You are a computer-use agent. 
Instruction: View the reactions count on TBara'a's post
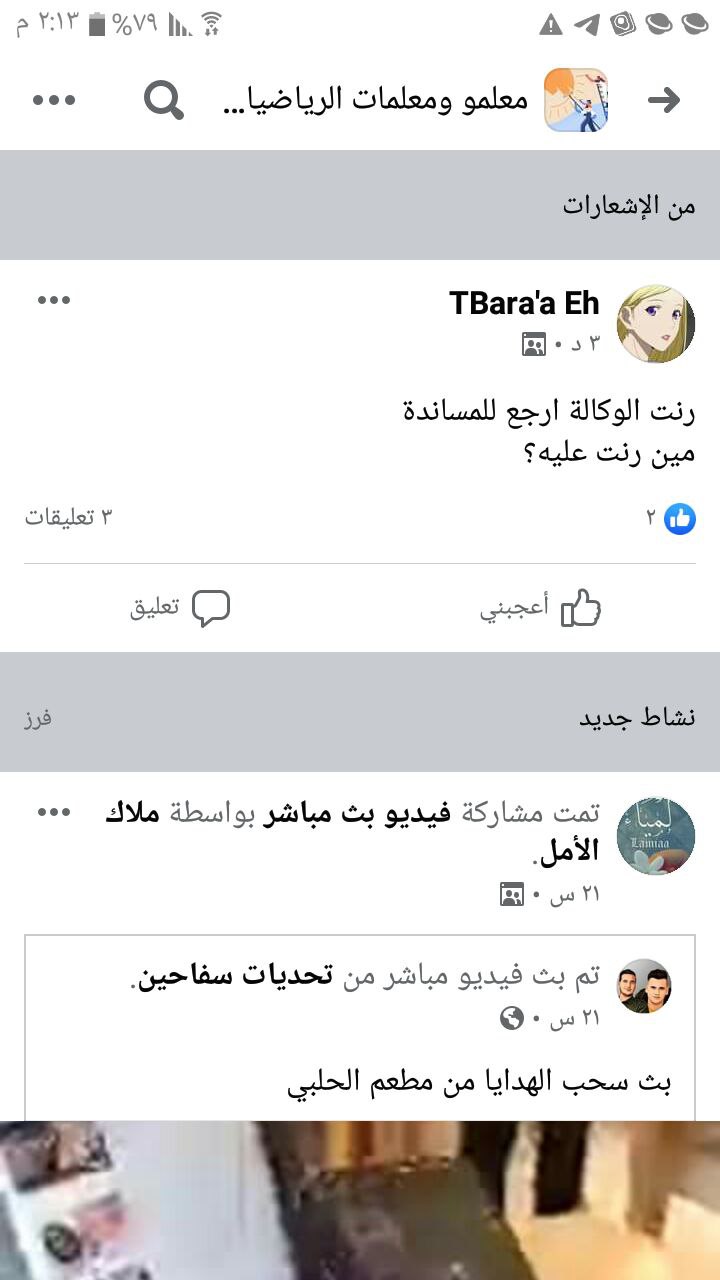click(670, 518)
